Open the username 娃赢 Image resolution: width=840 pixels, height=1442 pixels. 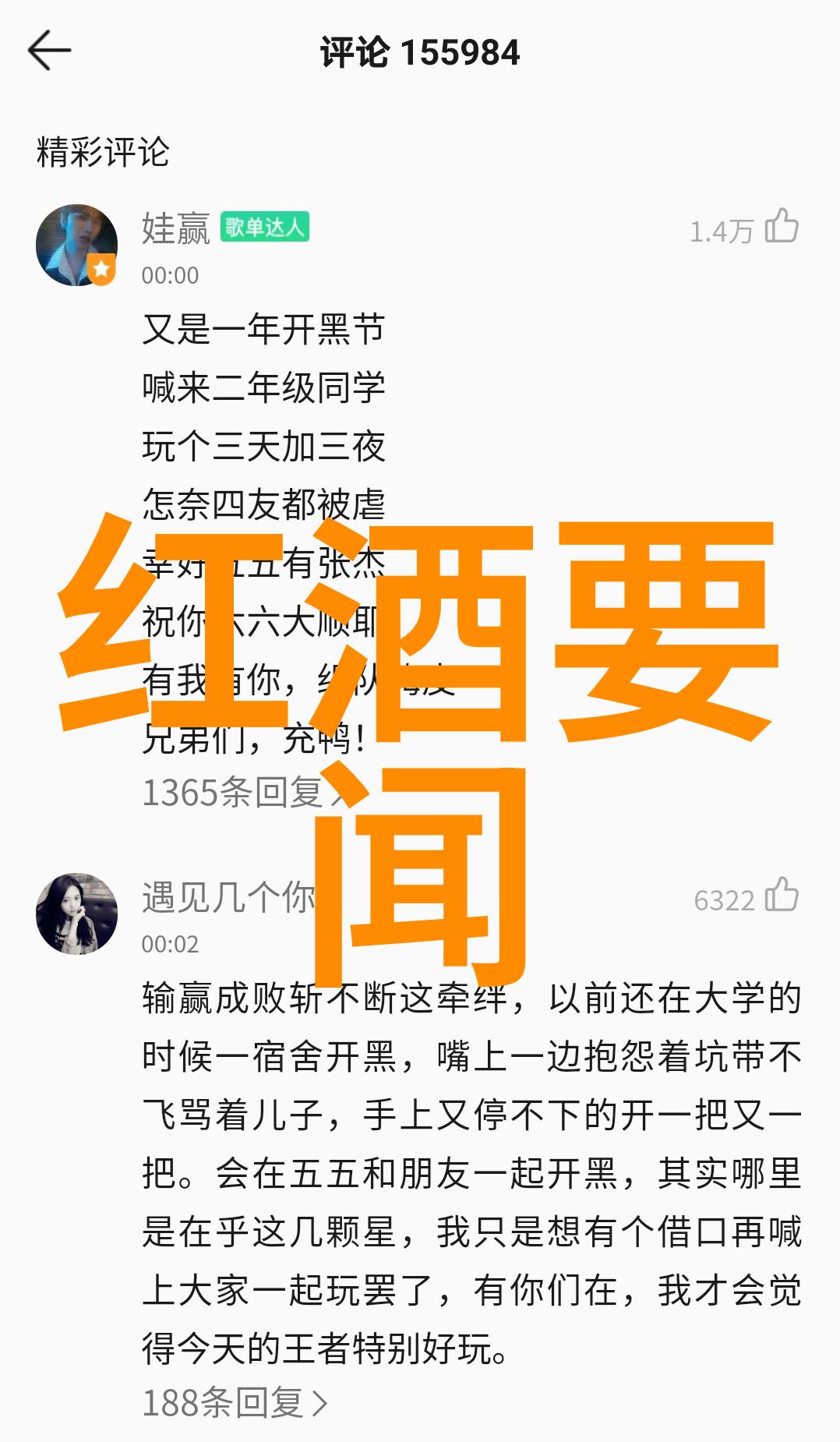tap(176, 228)
